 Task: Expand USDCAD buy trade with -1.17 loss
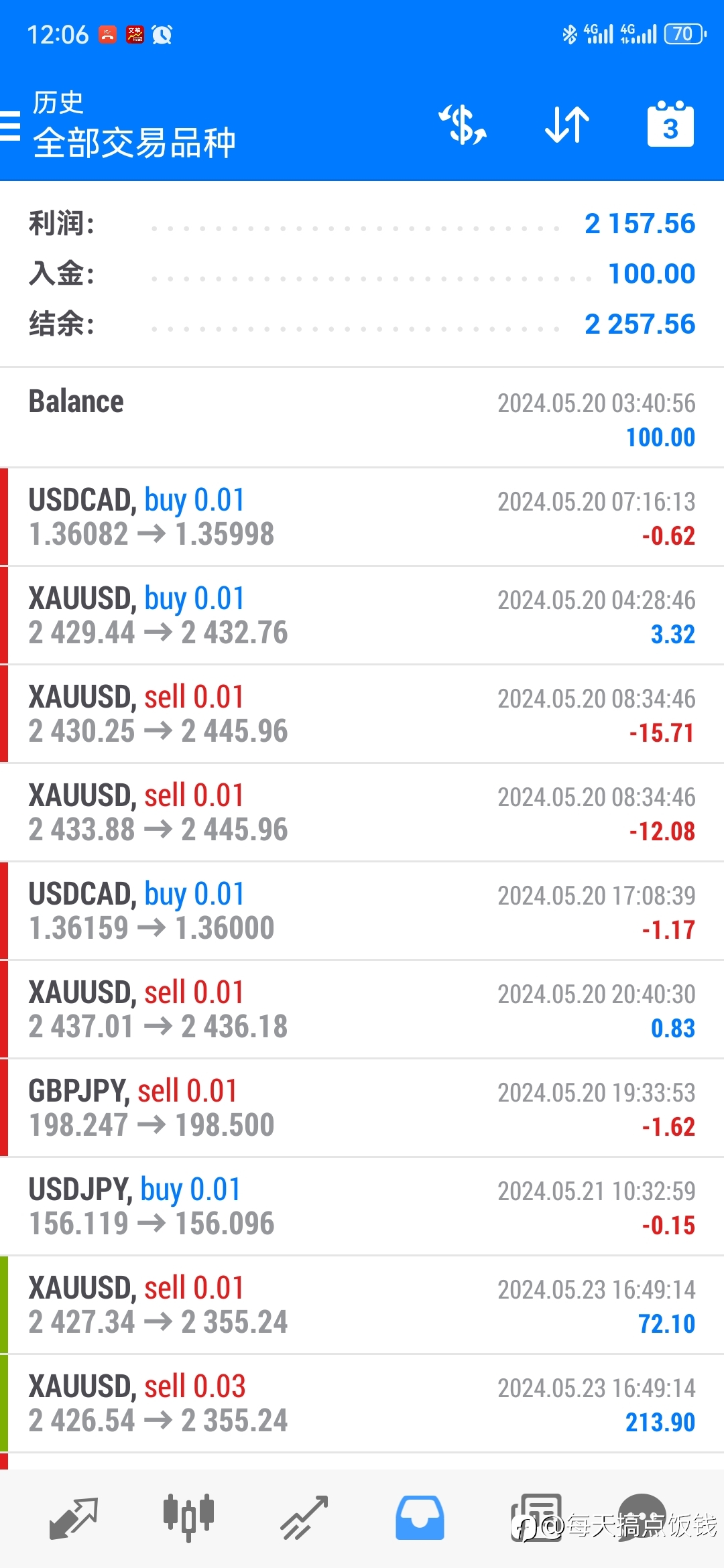pyautogui.click(x=362, y=911)
